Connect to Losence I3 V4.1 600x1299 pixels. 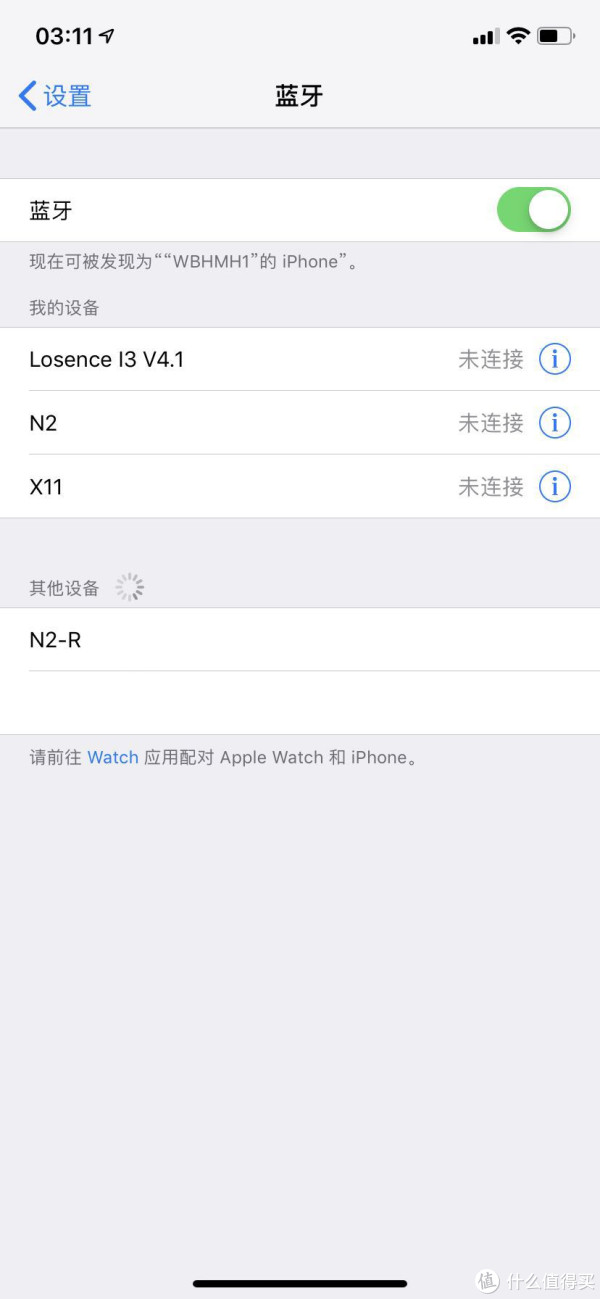click(300, 359)
